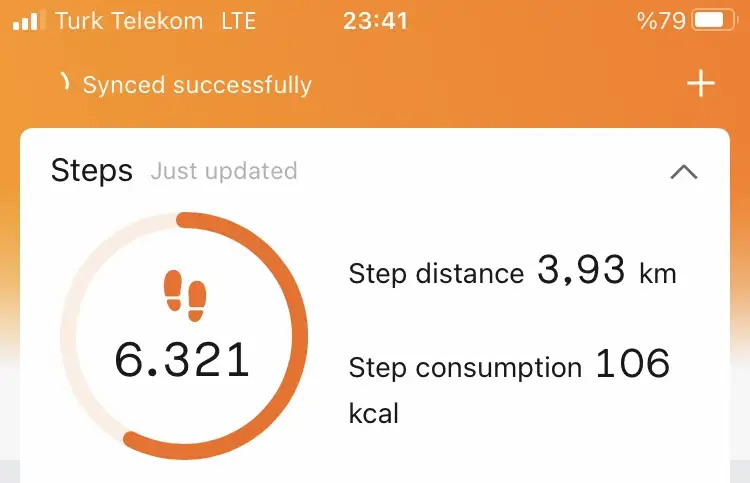
Task: Collapse the Steps card chevron
Action: [x=683, y=172]
